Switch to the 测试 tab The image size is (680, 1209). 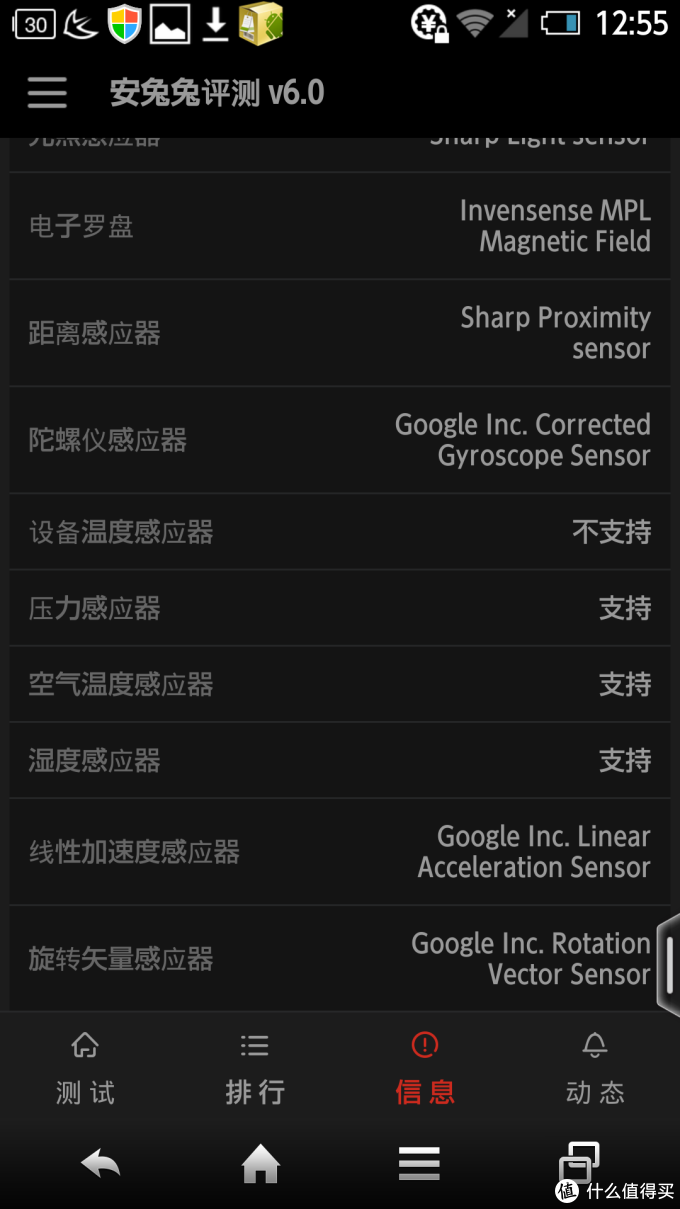(85, 1070)
